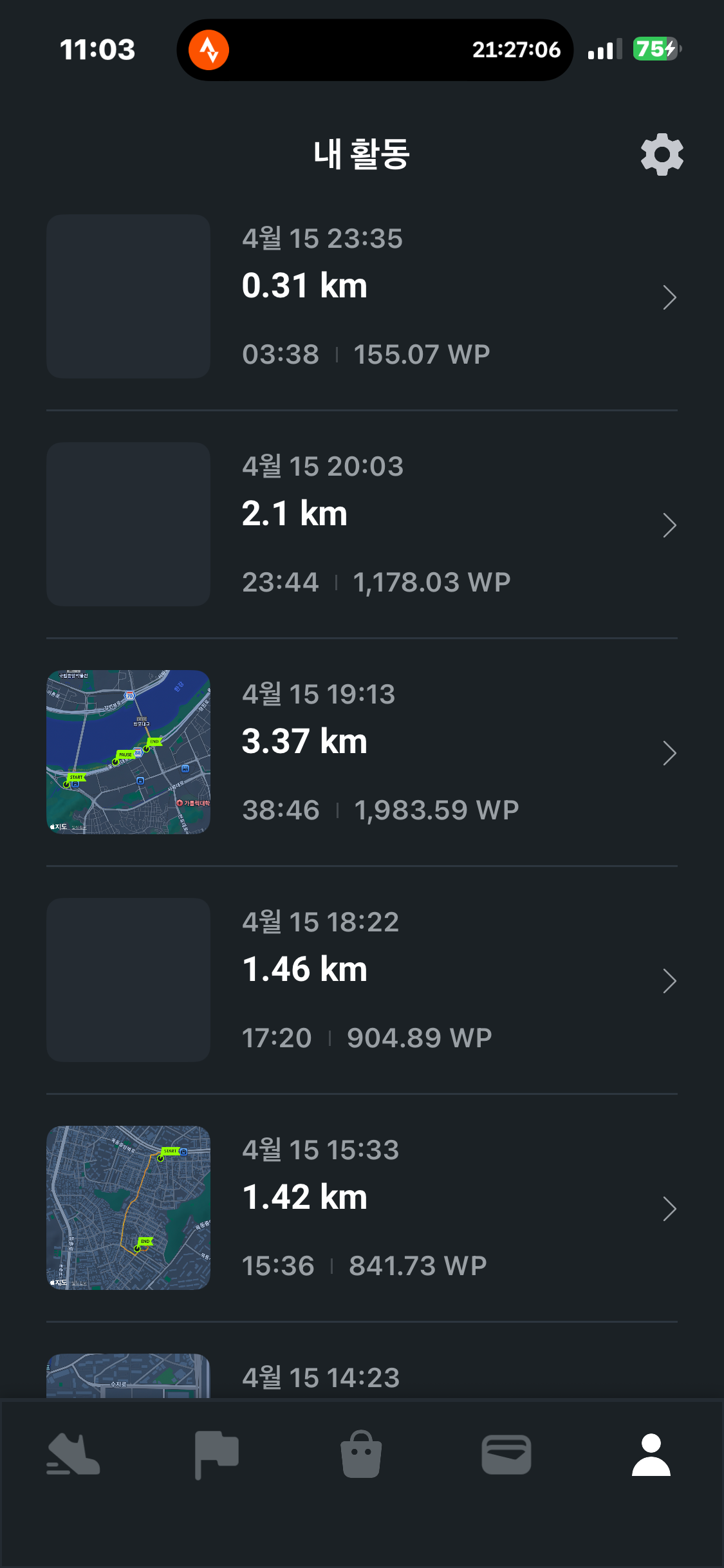724x1568 pixels.
Task: Select the profile tab
Action: [651, 1455]
